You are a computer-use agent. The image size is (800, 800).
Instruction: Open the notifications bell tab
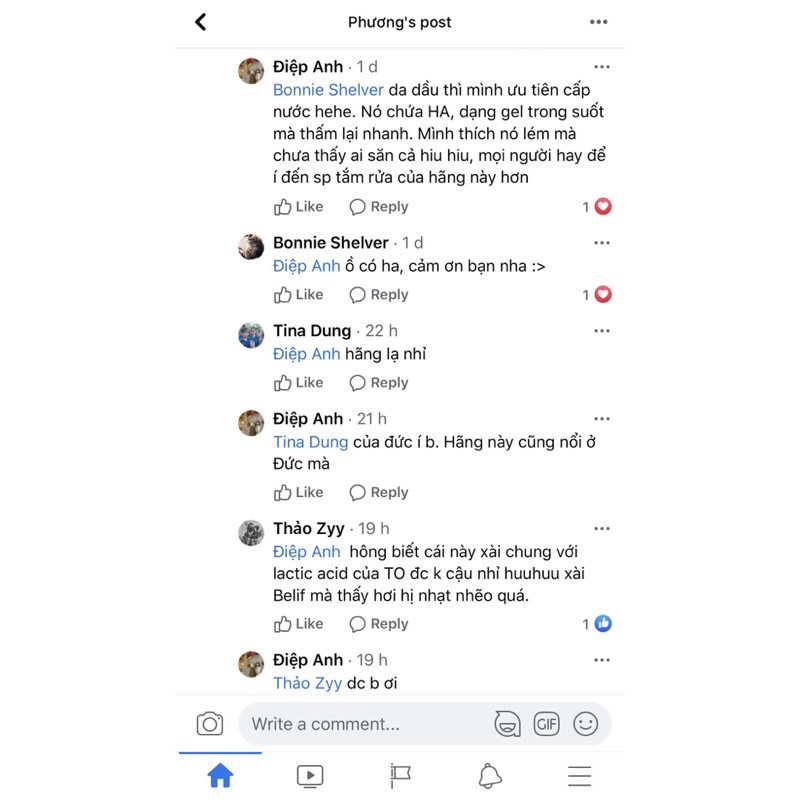tap(490, 775)
